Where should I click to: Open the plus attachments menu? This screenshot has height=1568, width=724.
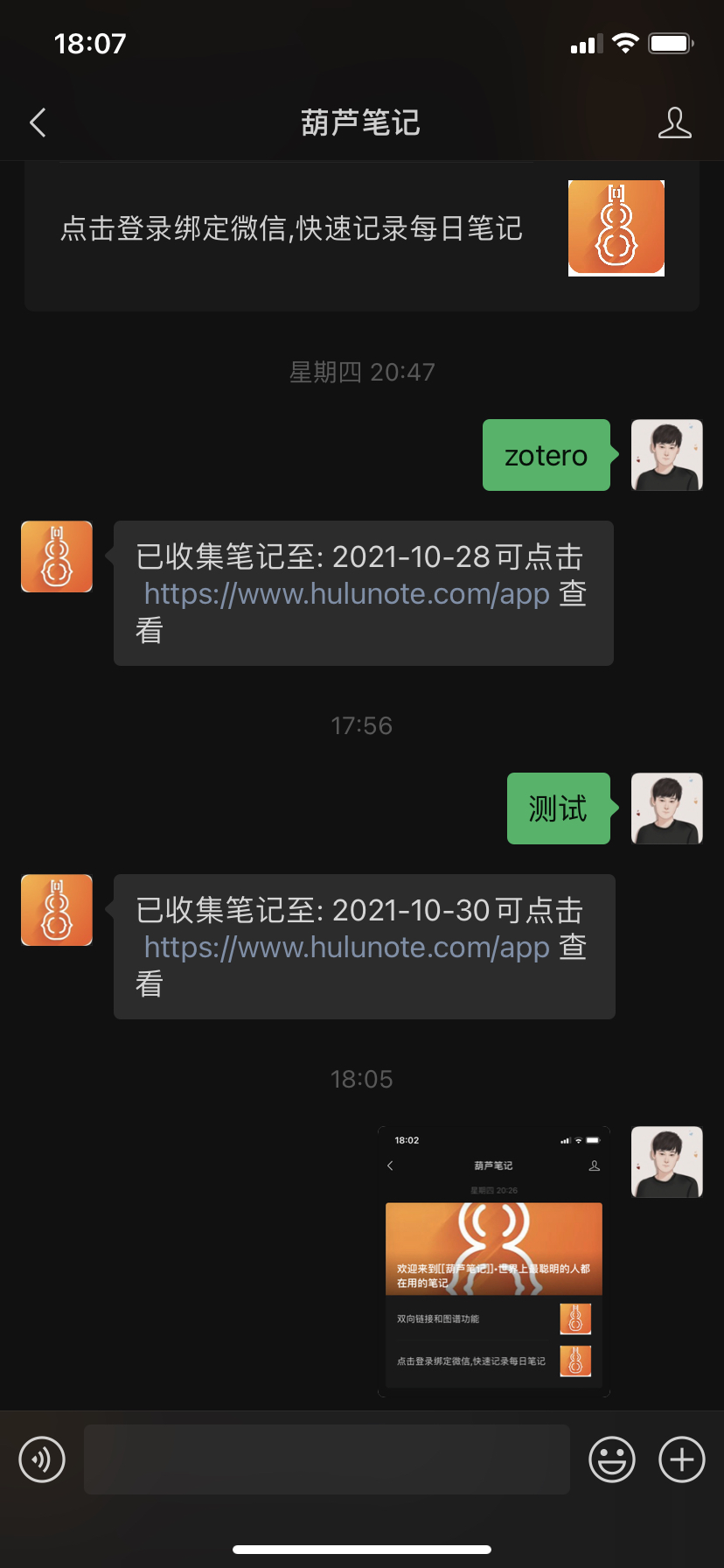(681, 1459)
